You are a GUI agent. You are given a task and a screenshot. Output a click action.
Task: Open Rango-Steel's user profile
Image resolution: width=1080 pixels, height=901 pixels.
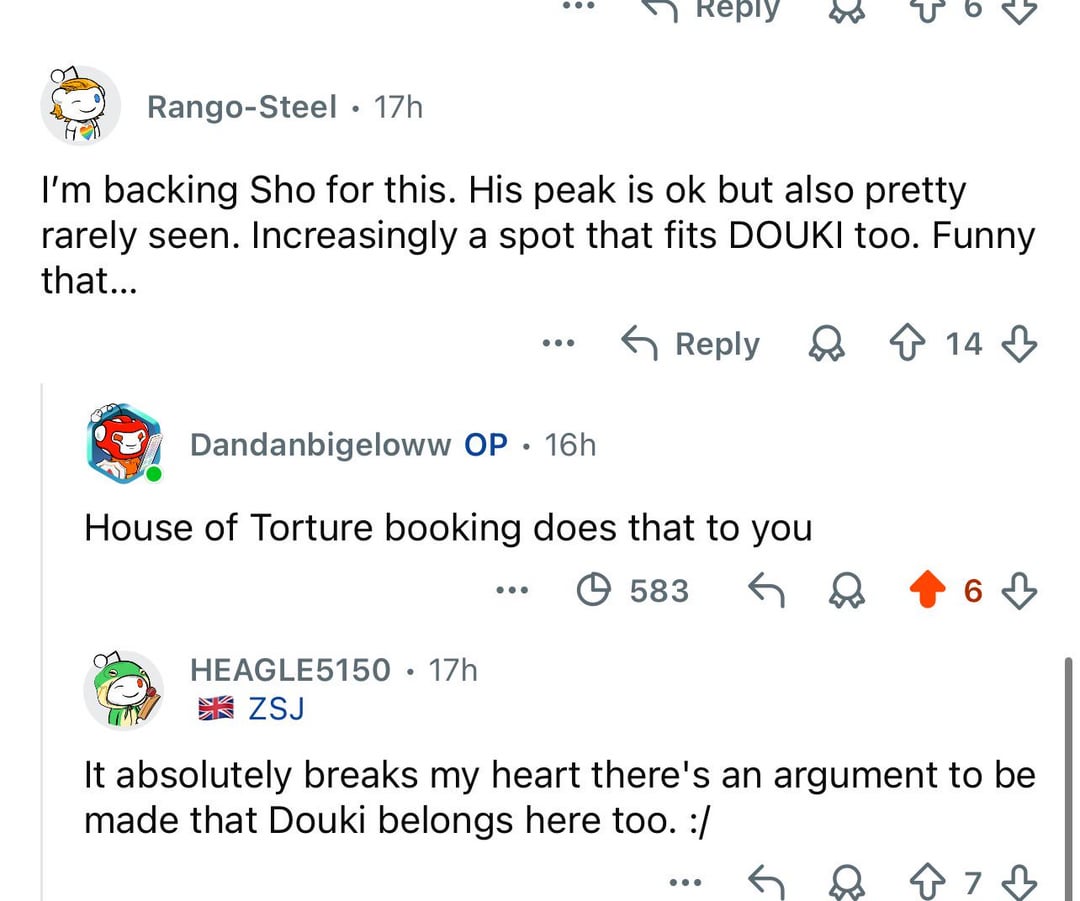point(241,106)
